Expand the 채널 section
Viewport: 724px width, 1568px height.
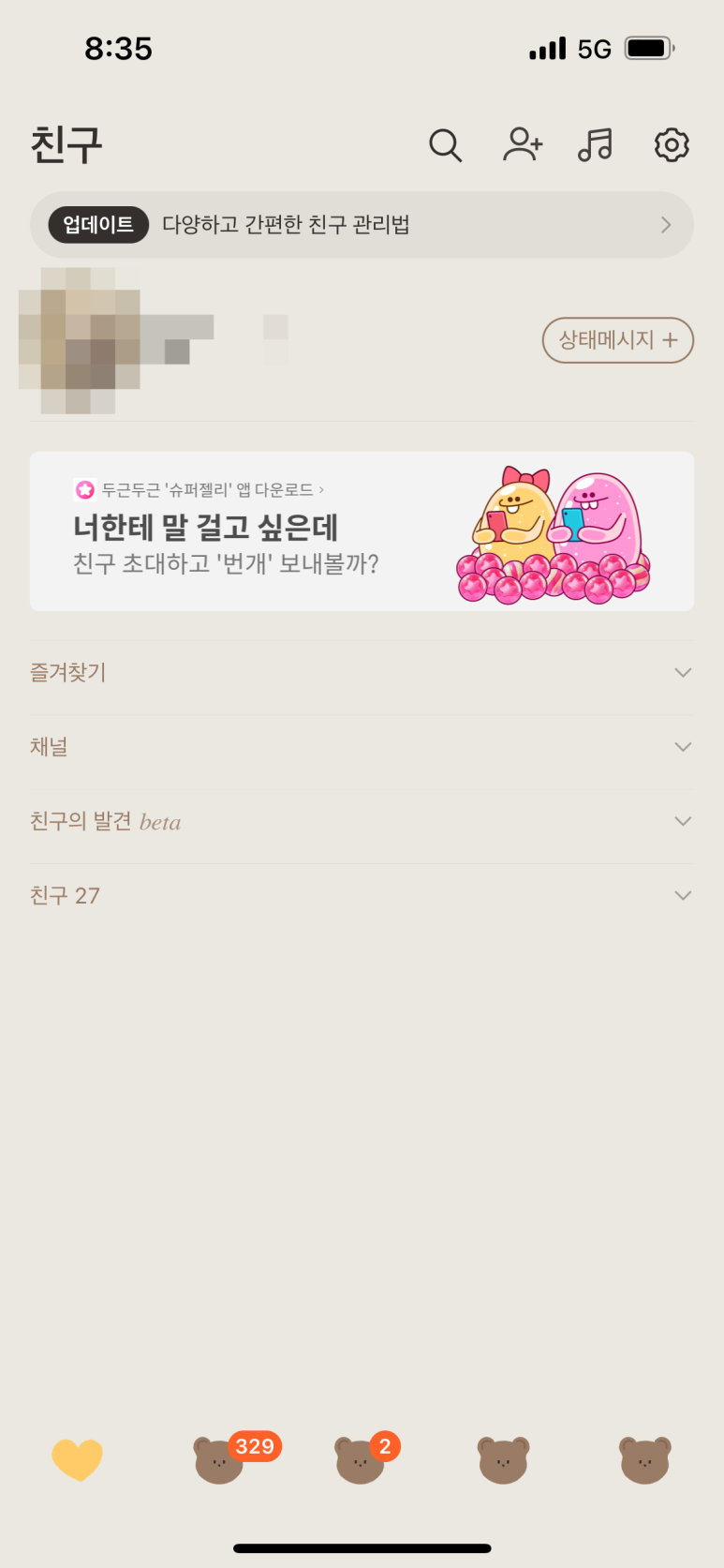coord(362,747)
